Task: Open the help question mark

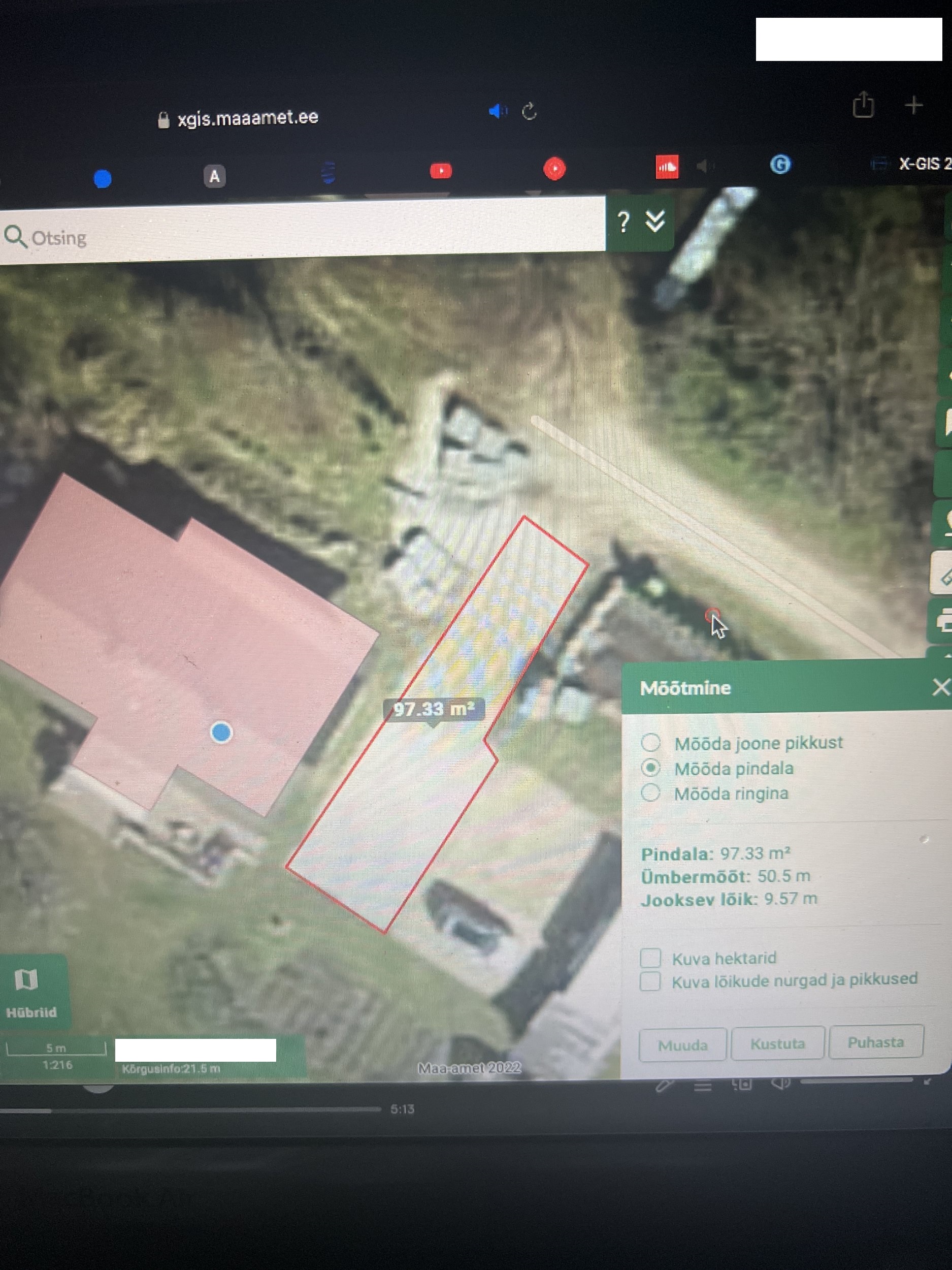Action: (623, 221)
